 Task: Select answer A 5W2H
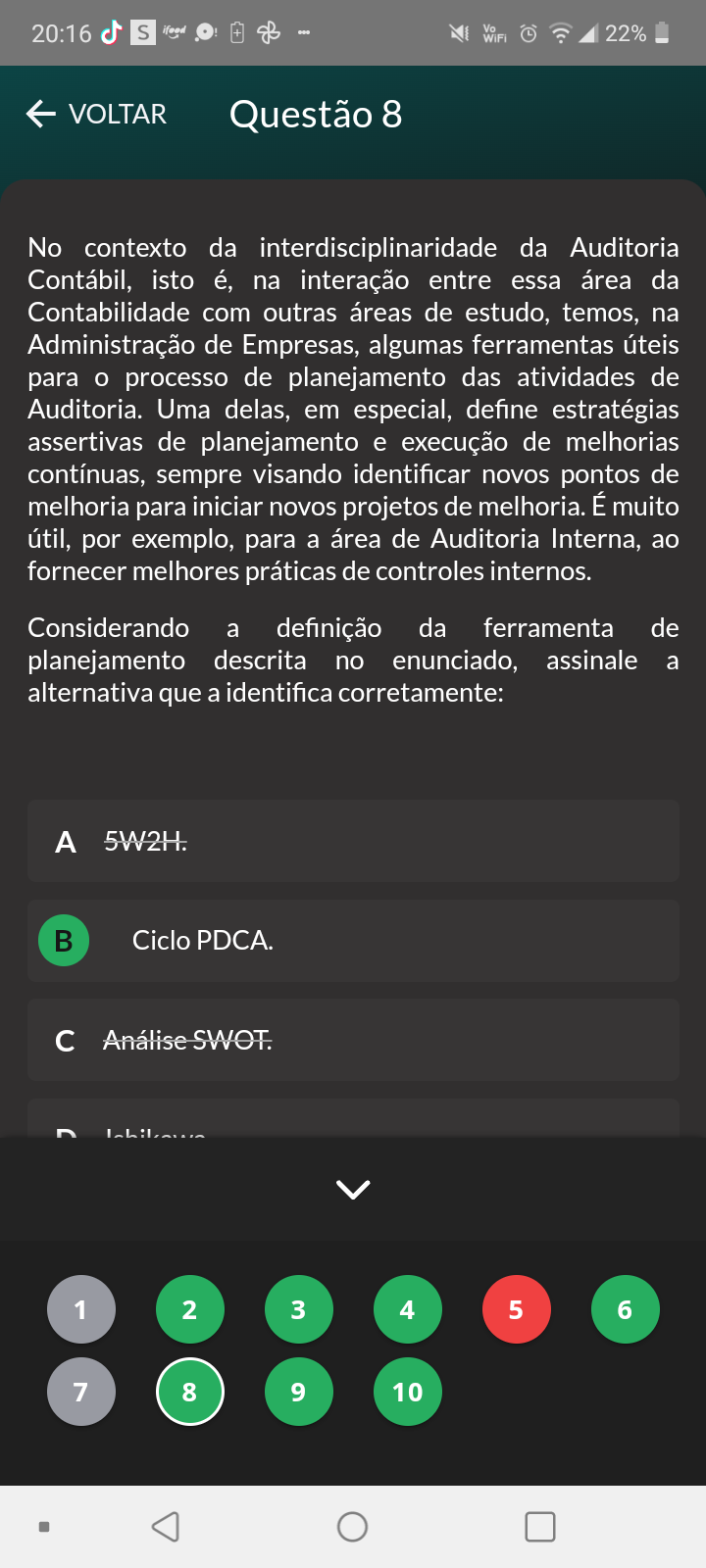tap(353, 841)
